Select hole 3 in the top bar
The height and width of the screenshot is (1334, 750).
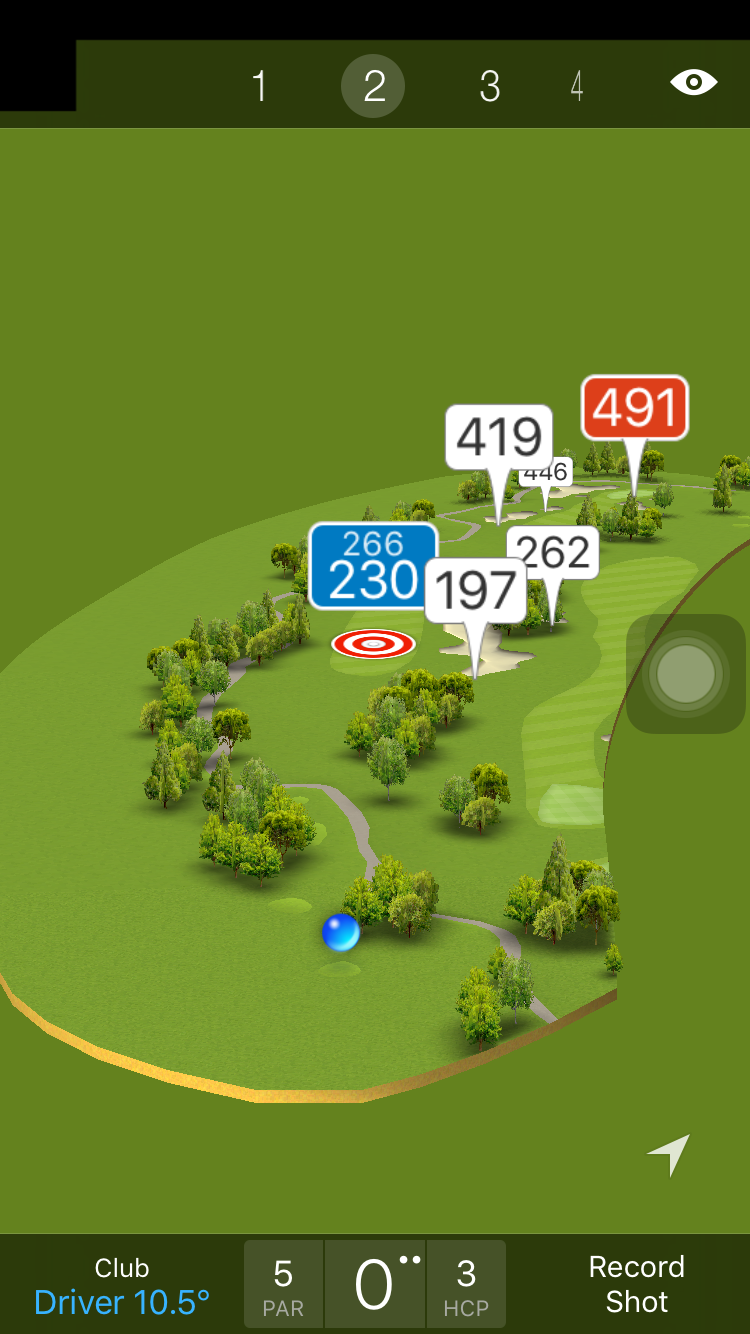489,86
